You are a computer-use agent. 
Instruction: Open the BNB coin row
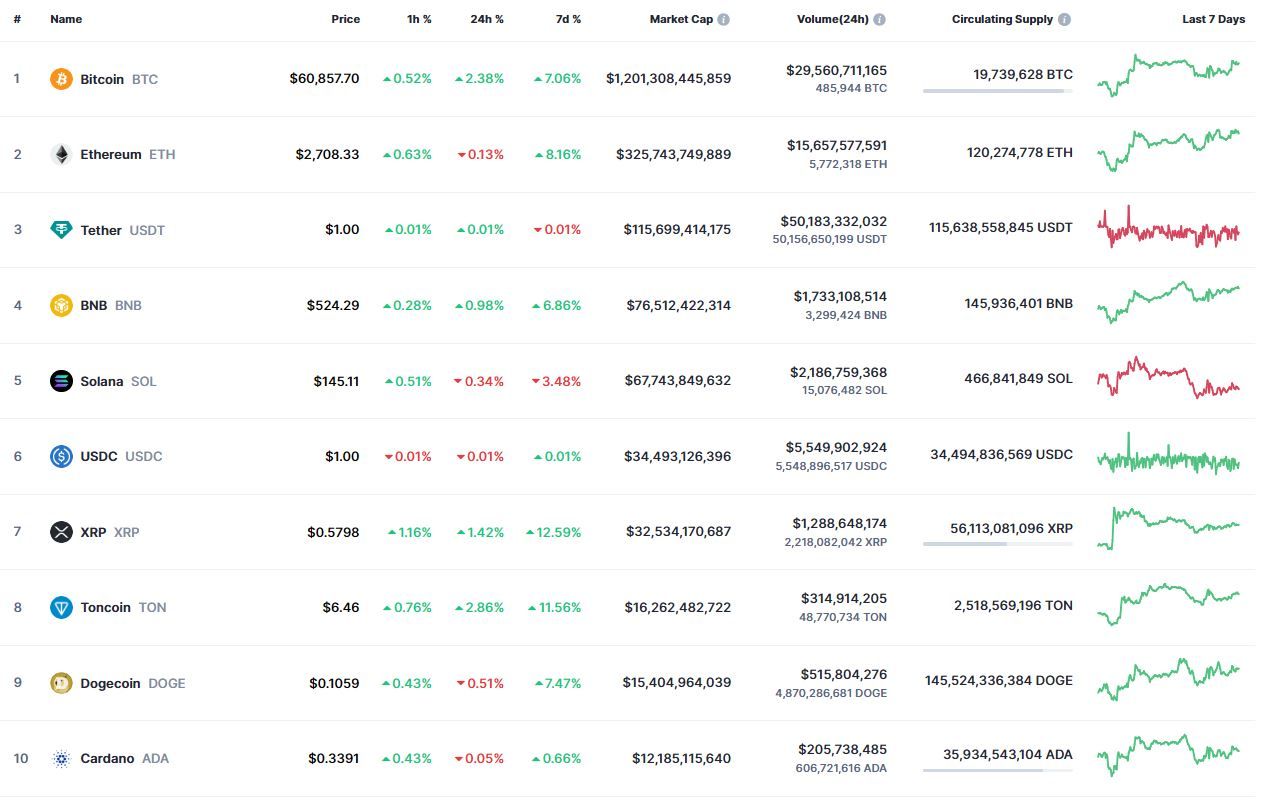pos(93,305)
